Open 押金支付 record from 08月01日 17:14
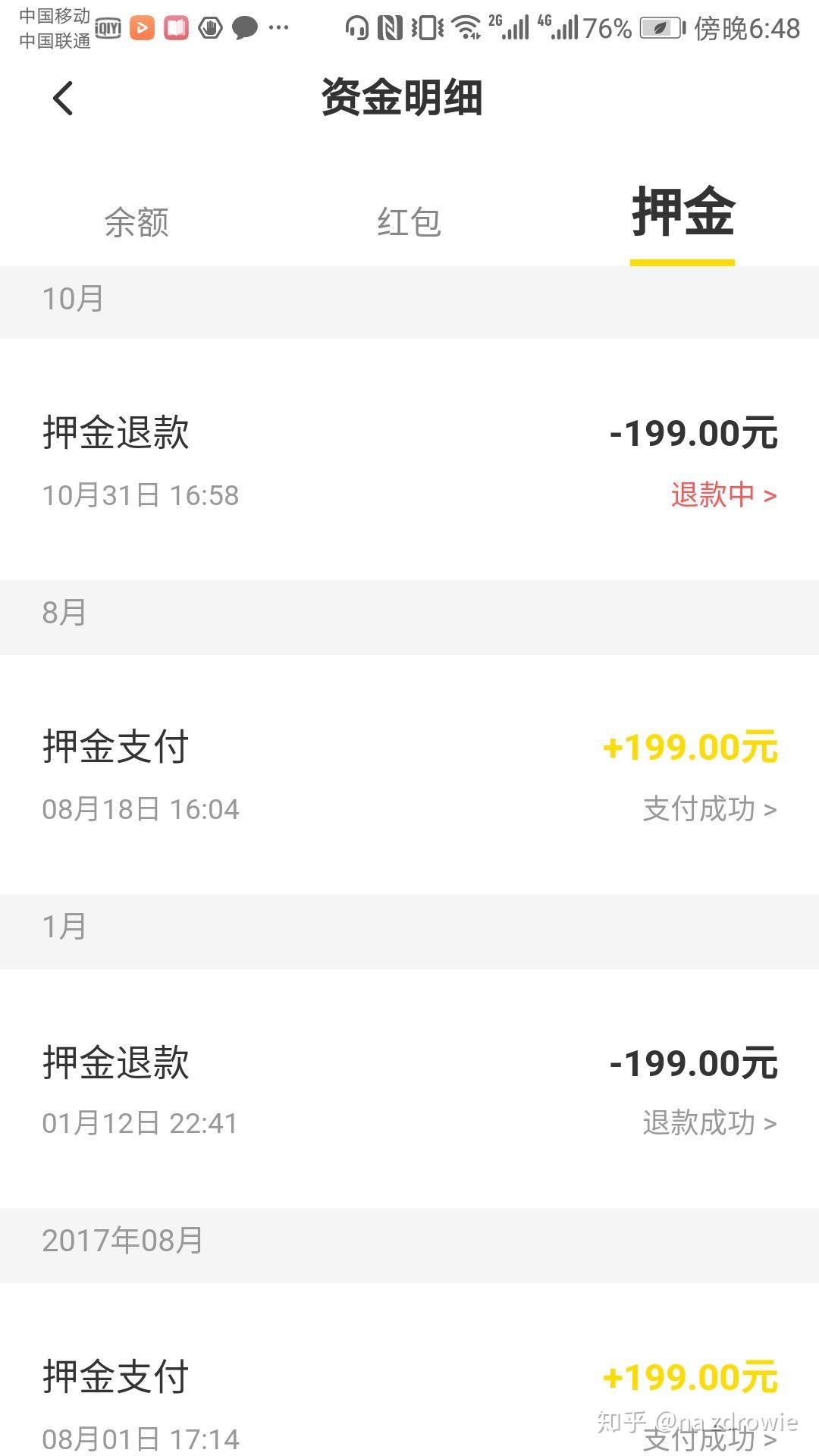 [x=409, y=1395]
